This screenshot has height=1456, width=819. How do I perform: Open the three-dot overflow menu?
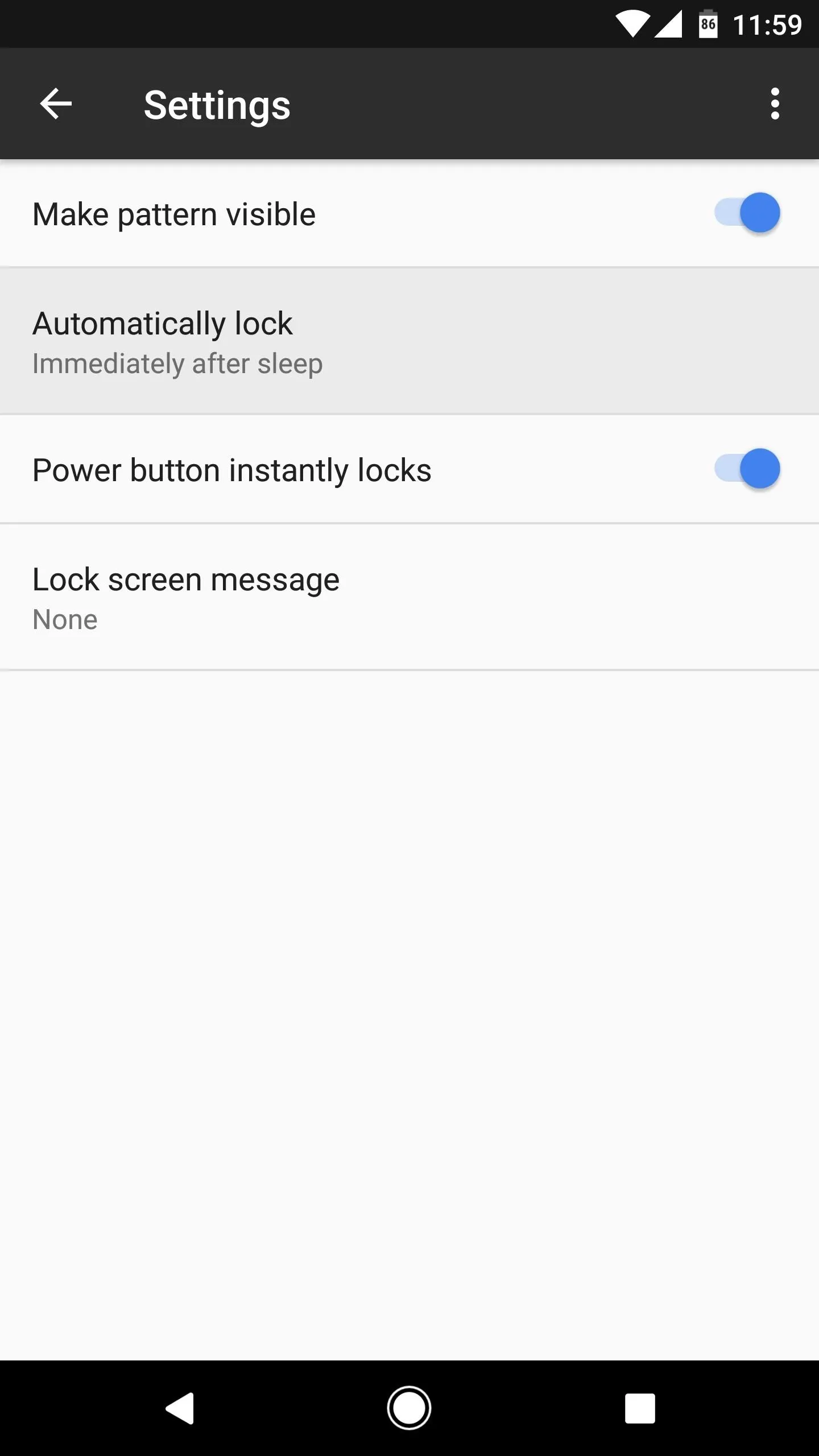click(x=775, y=104)
